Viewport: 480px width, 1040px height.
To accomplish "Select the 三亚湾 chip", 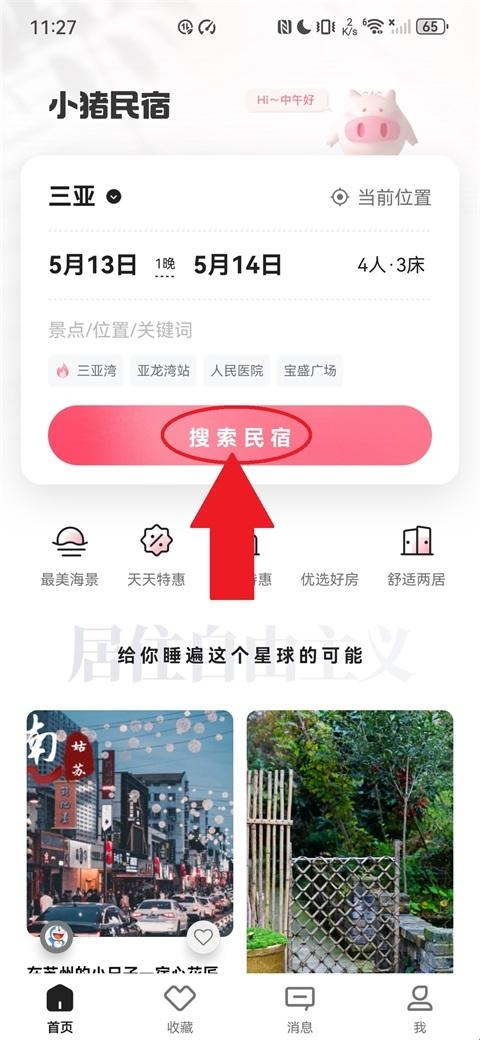I will coord(86,370).
